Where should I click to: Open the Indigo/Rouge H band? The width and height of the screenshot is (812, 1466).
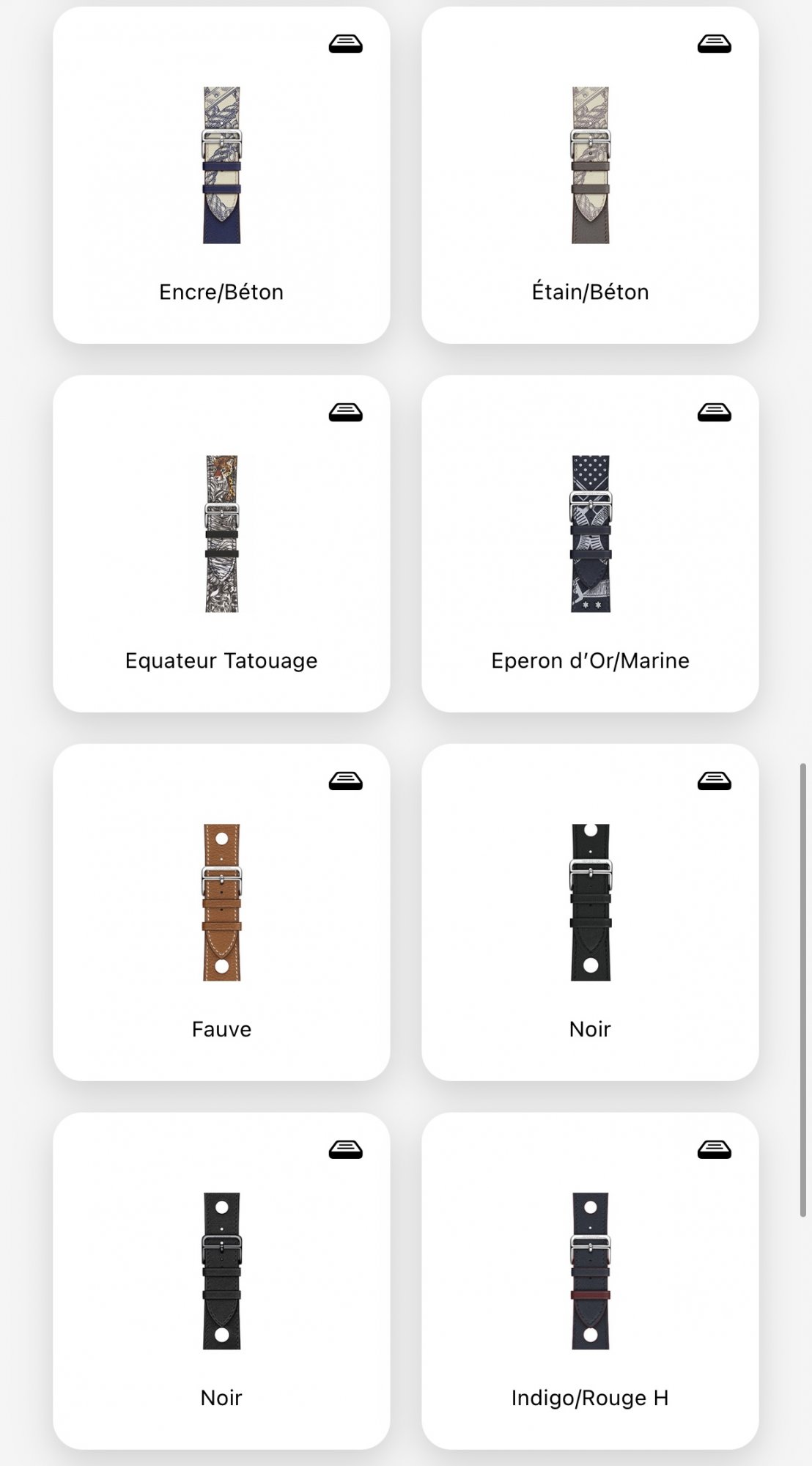coord(590,1281)
